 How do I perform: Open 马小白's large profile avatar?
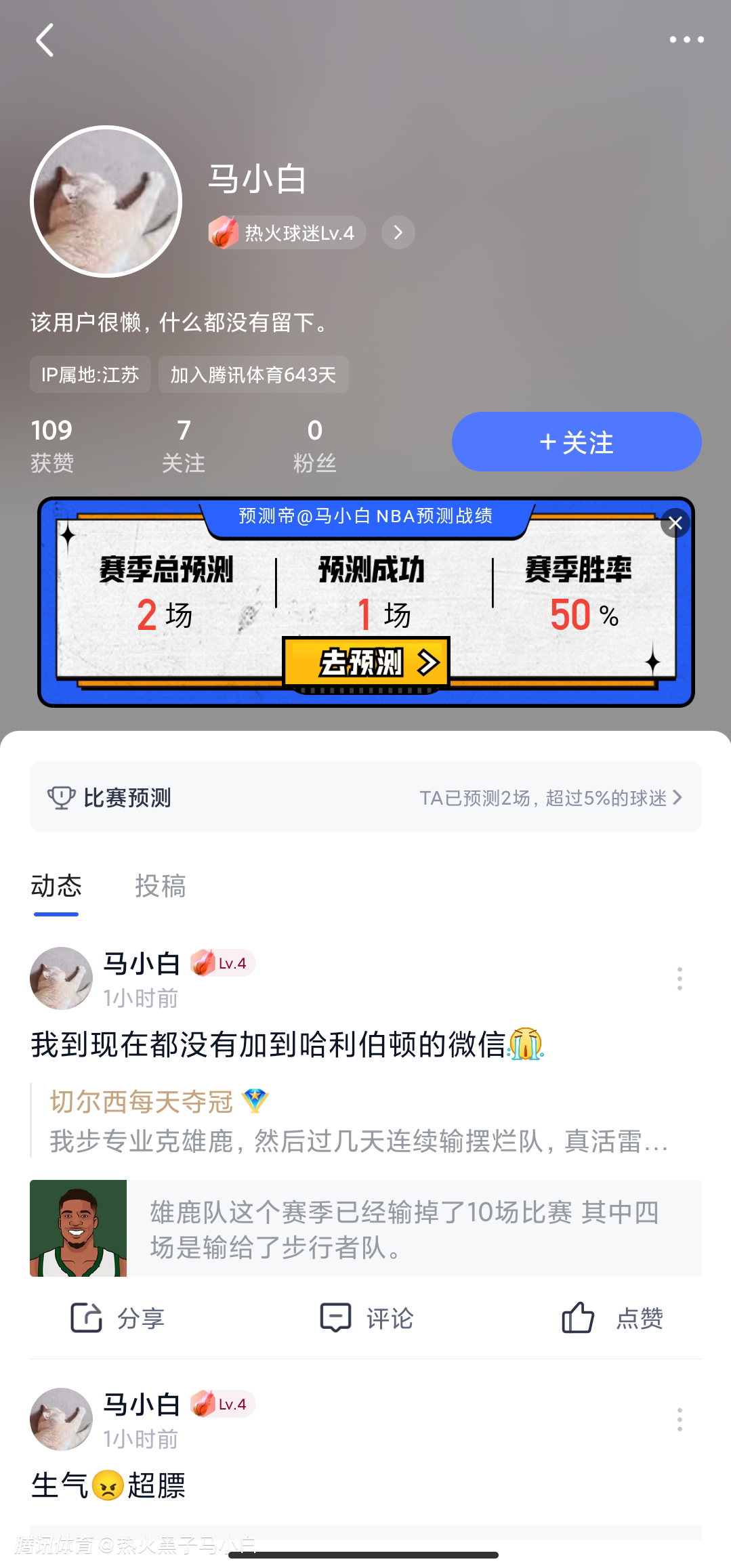pos(106,201)
